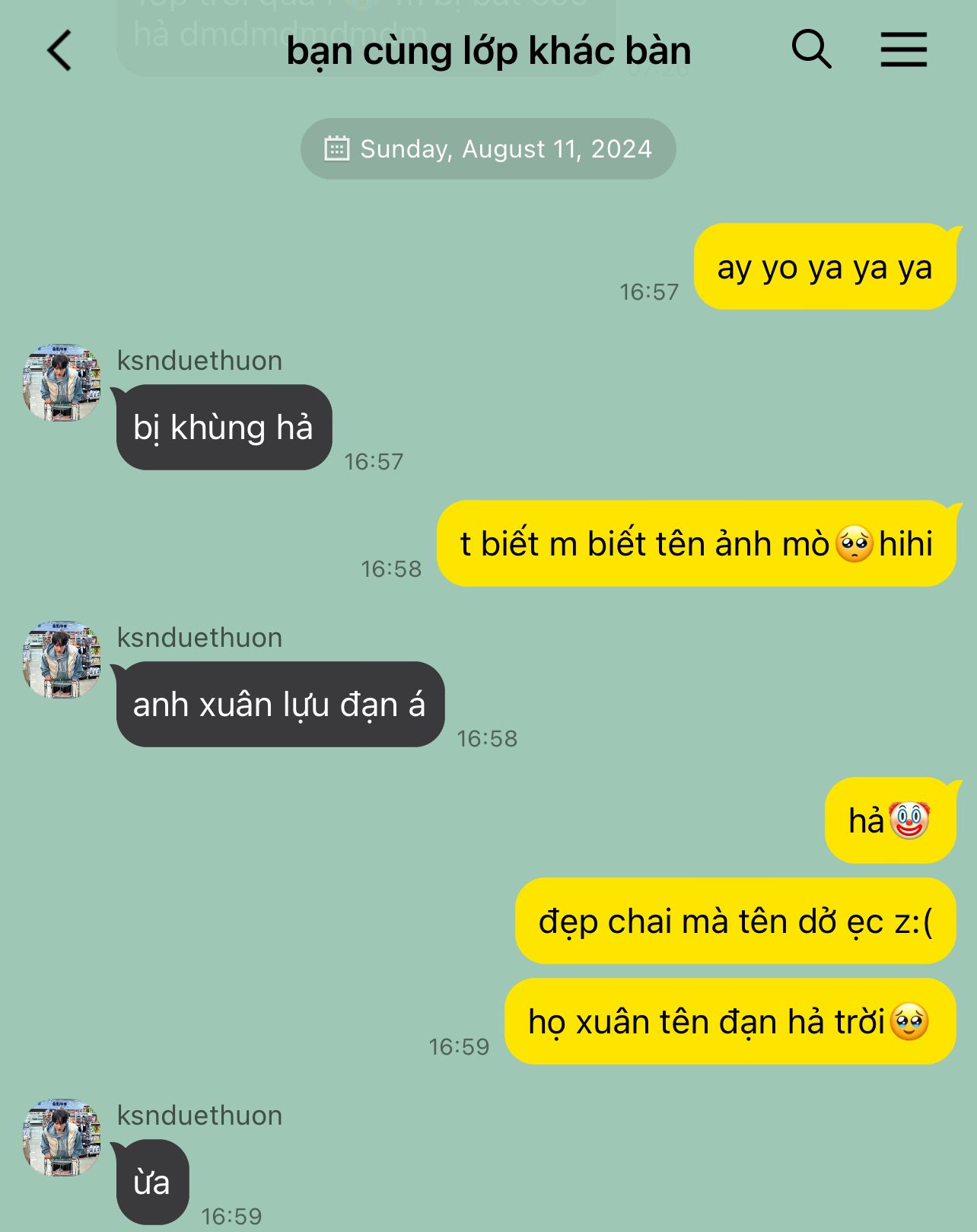Search within this chat

pyautogui.click(x=811, y=49)
